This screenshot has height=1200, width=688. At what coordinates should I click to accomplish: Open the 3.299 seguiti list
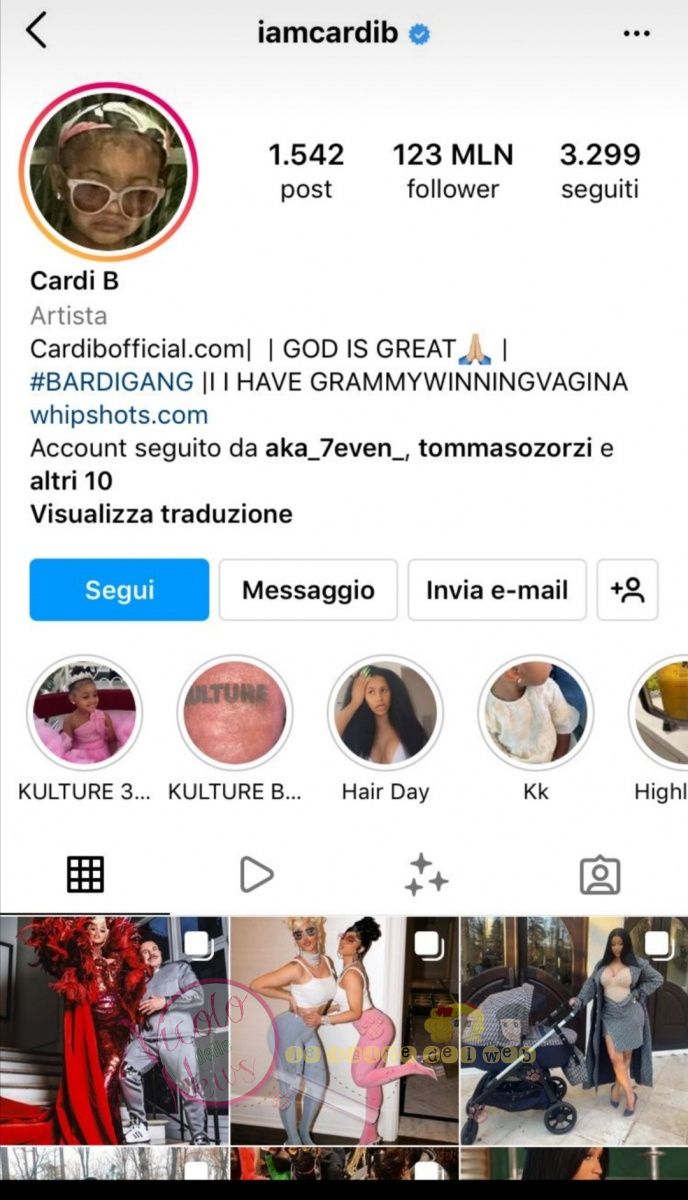click(x=599, y=170)
